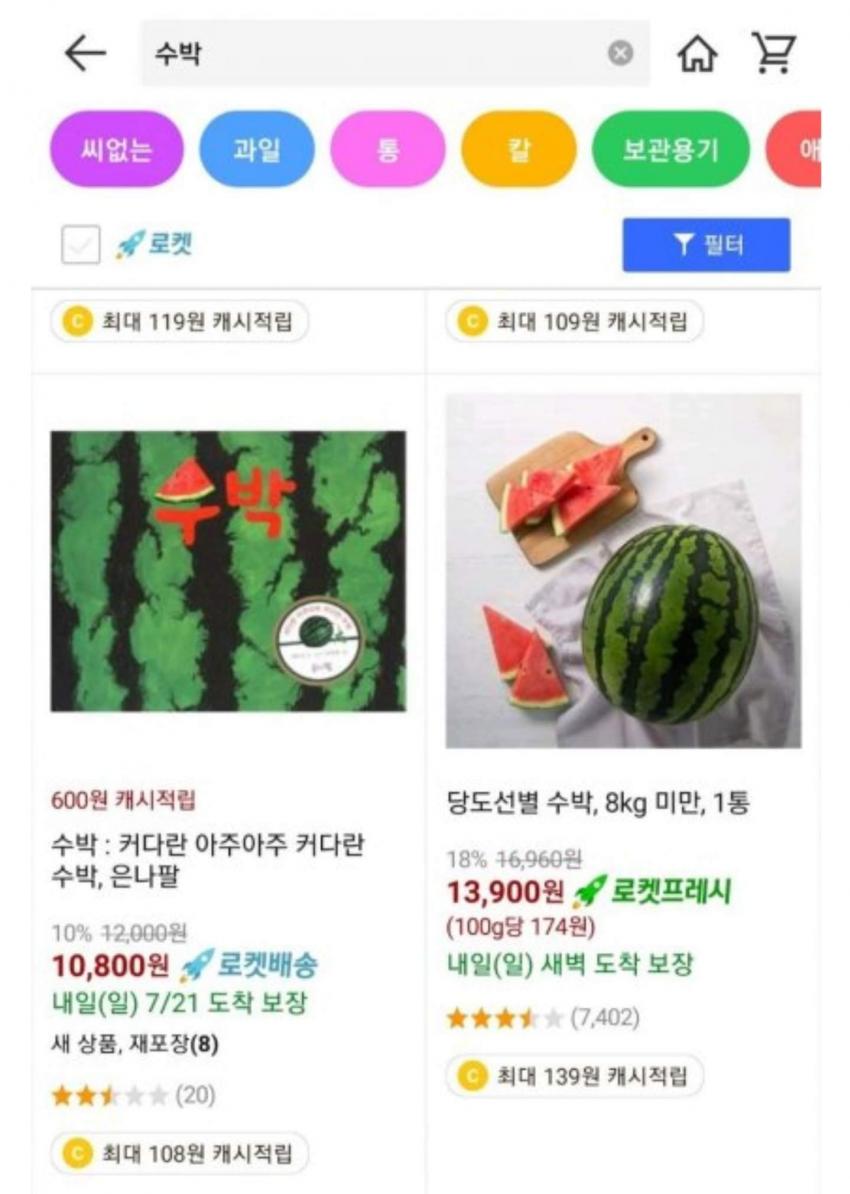Image resolution: width=850 pixels, height=1194 pixels.
Task: Open the 필터 filter button
Action: coord(706,244)
